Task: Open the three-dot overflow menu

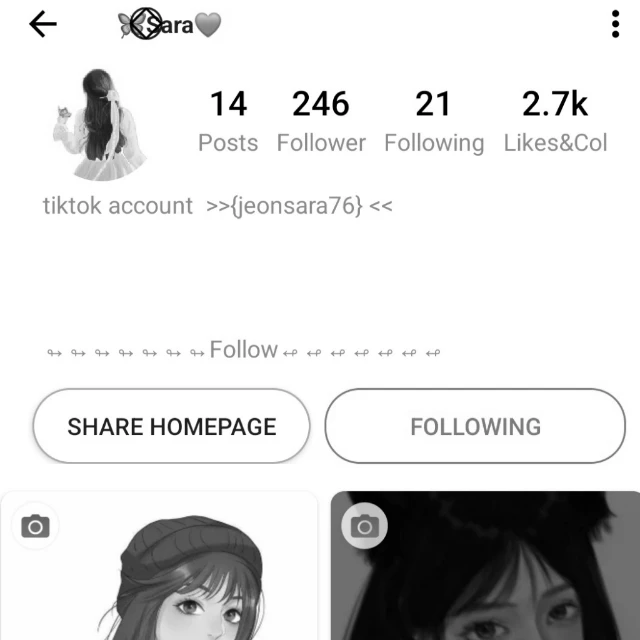Action: (x=615, y=24)
